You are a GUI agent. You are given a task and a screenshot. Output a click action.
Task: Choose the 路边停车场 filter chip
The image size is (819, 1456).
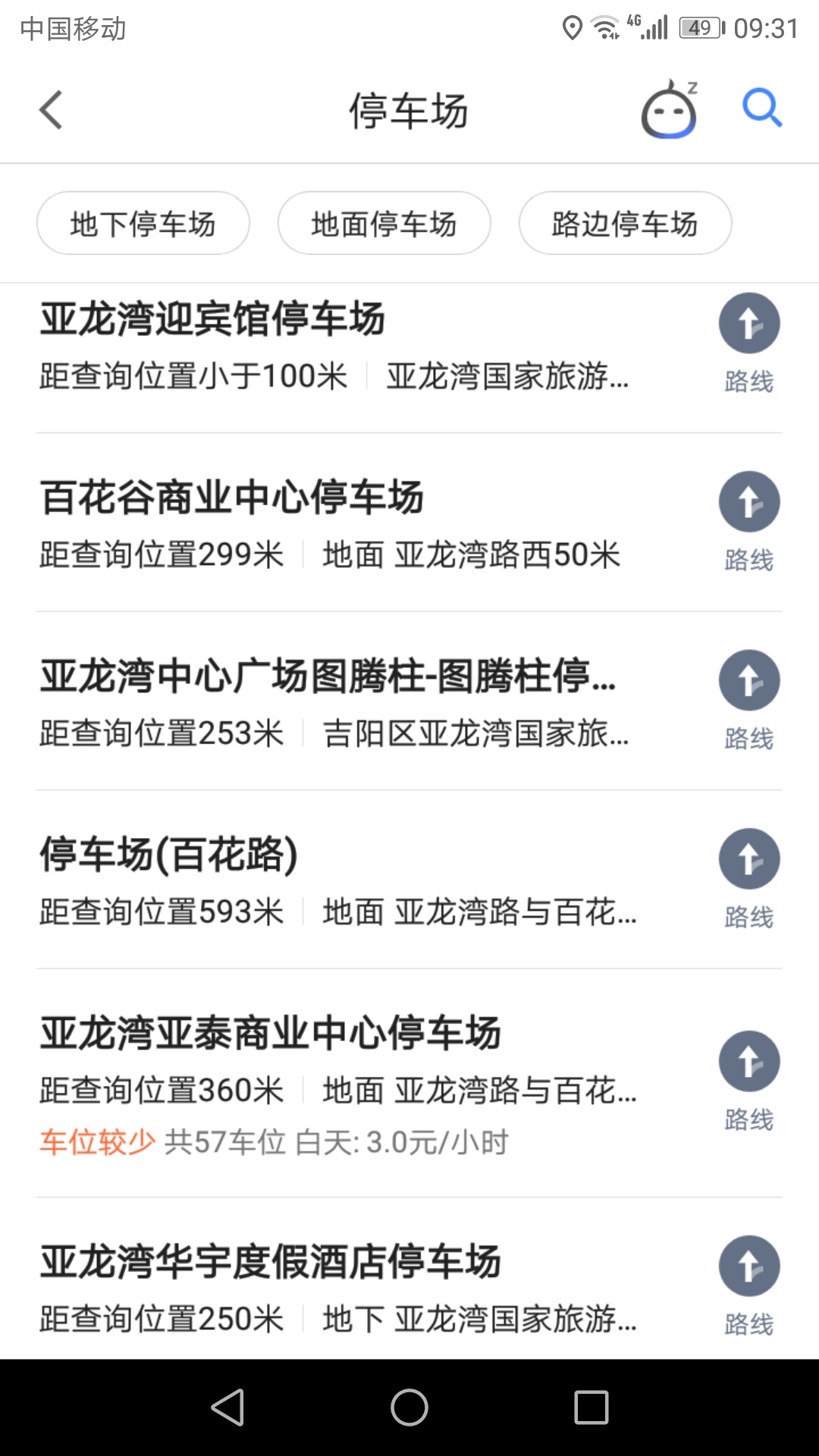tap(626, 224)
